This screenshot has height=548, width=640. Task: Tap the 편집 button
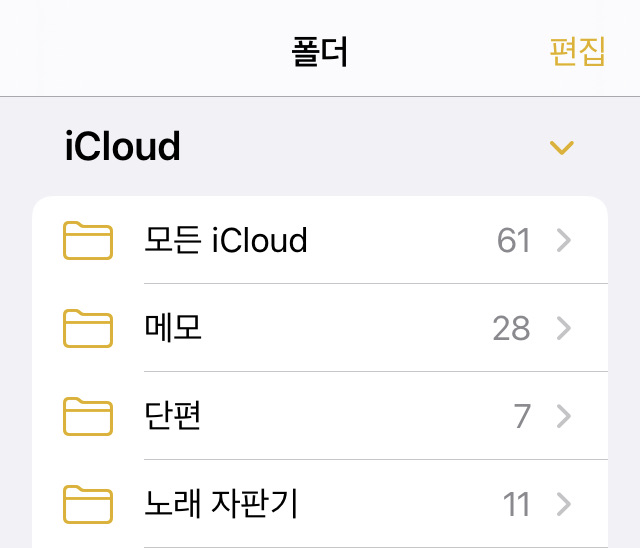point(577,52)
